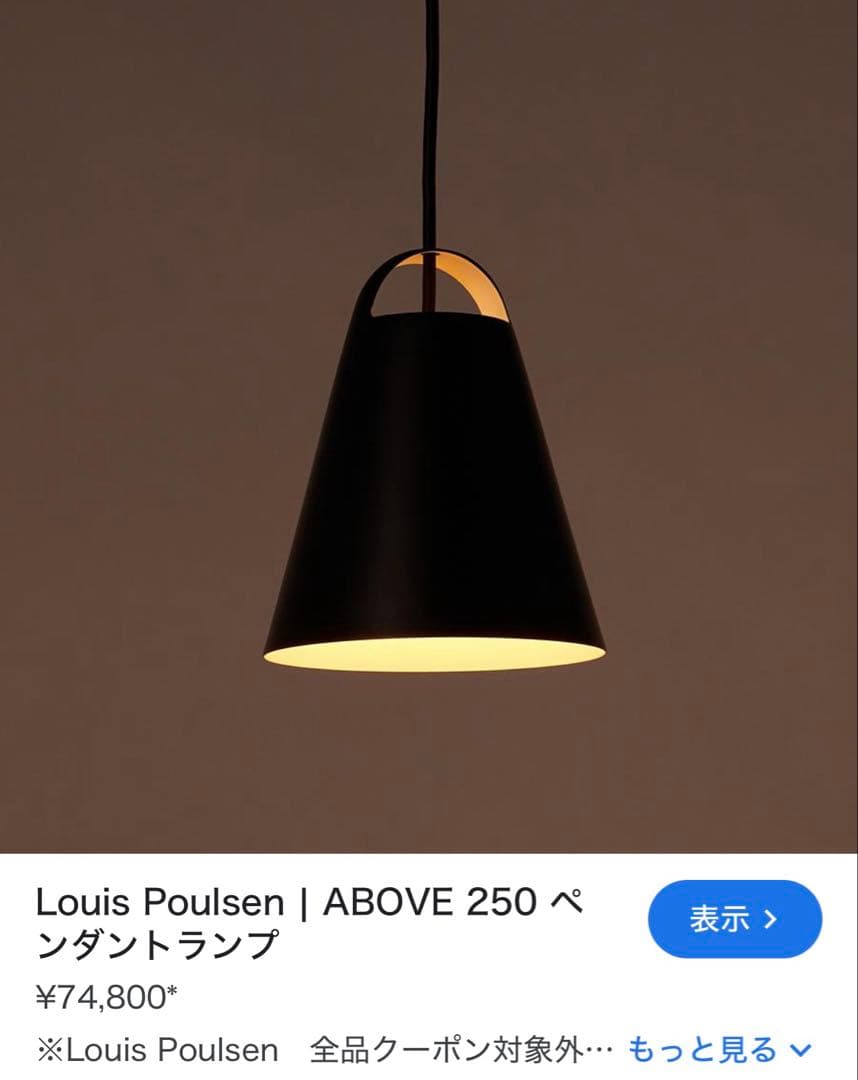
Task: Click the asterisk after the price
Action: 172,990
